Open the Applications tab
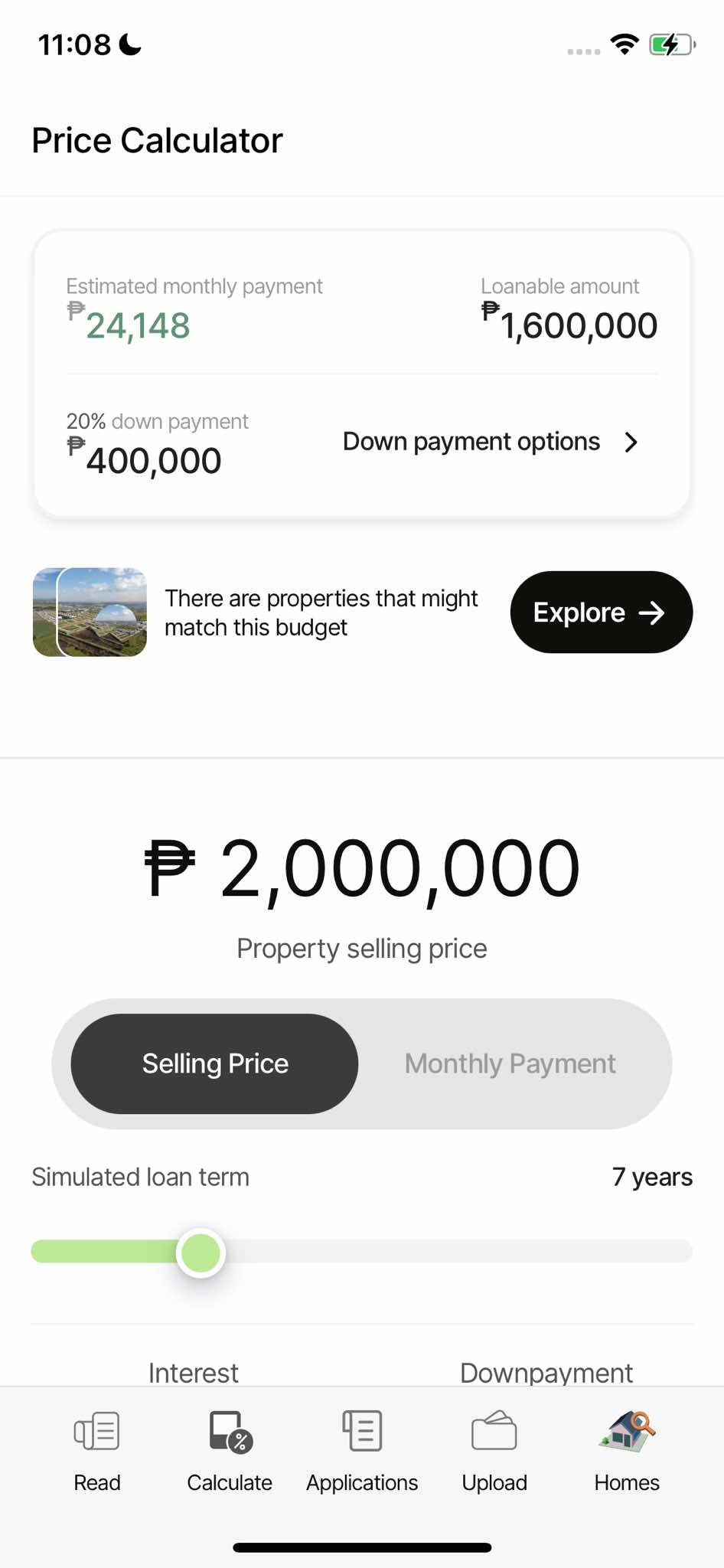724x1568 pixels. coord(362,1451)
